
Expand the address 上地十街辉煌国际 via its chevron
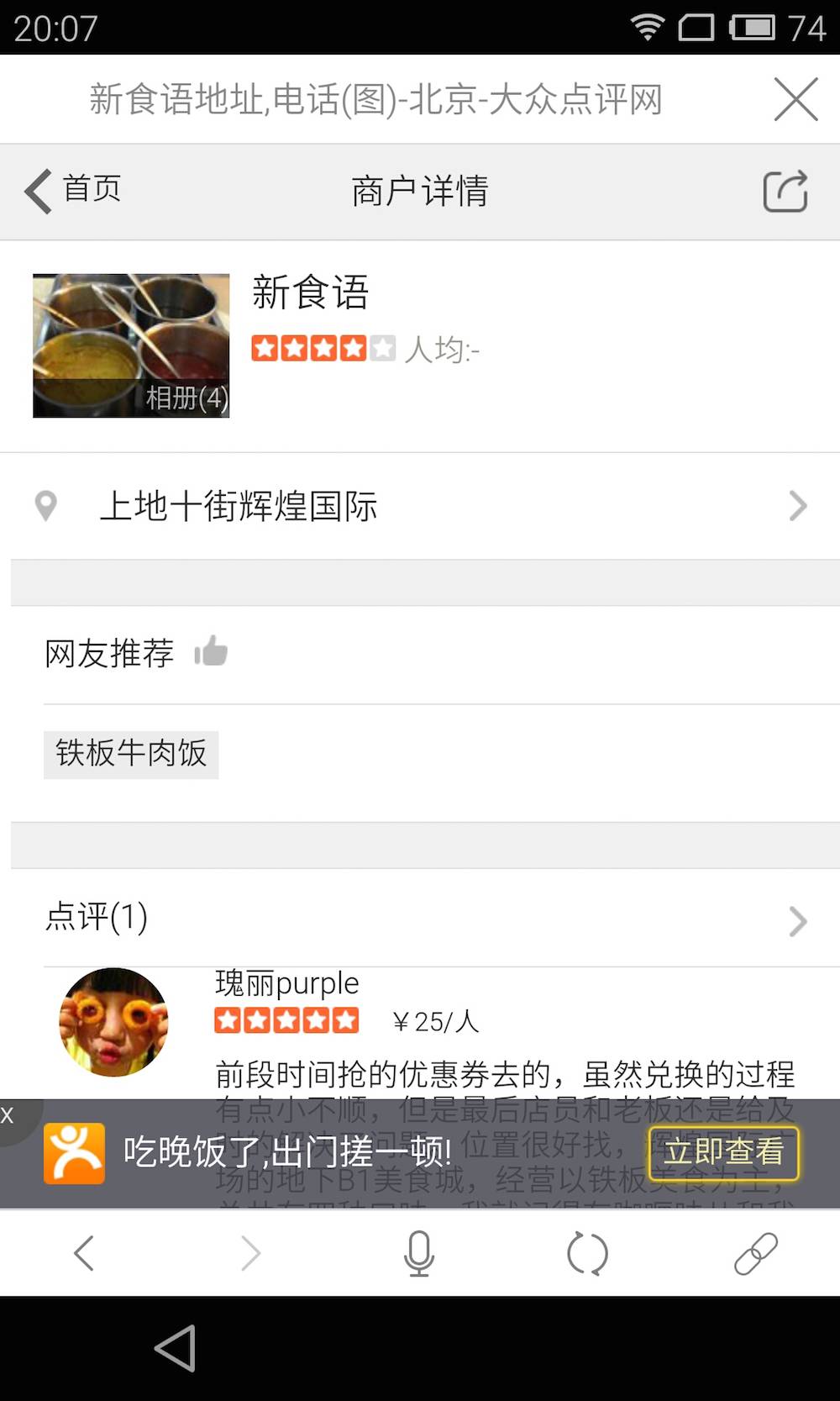pos(798,505)
